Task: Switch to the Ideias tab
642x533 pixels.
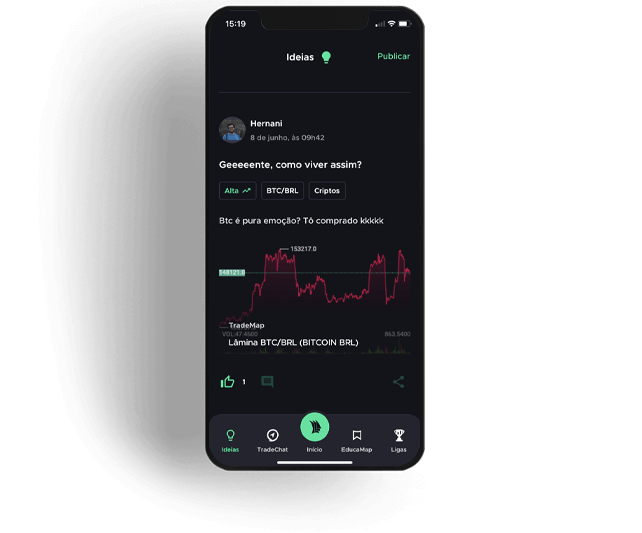Action: pos(230,440)
